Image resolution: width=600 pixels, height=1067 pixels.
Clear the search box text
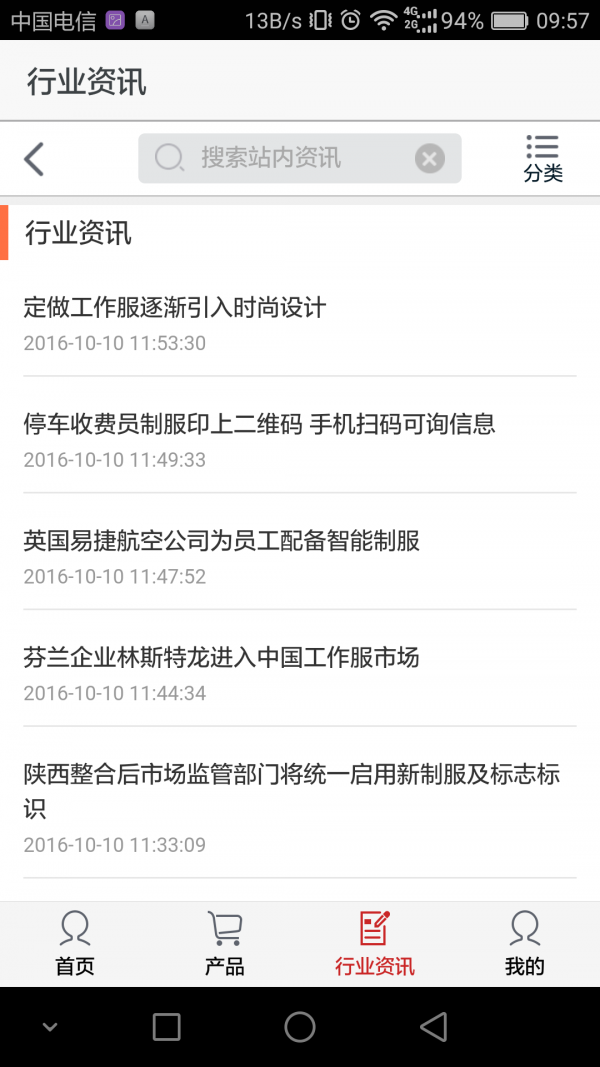(x=429, y=158)
